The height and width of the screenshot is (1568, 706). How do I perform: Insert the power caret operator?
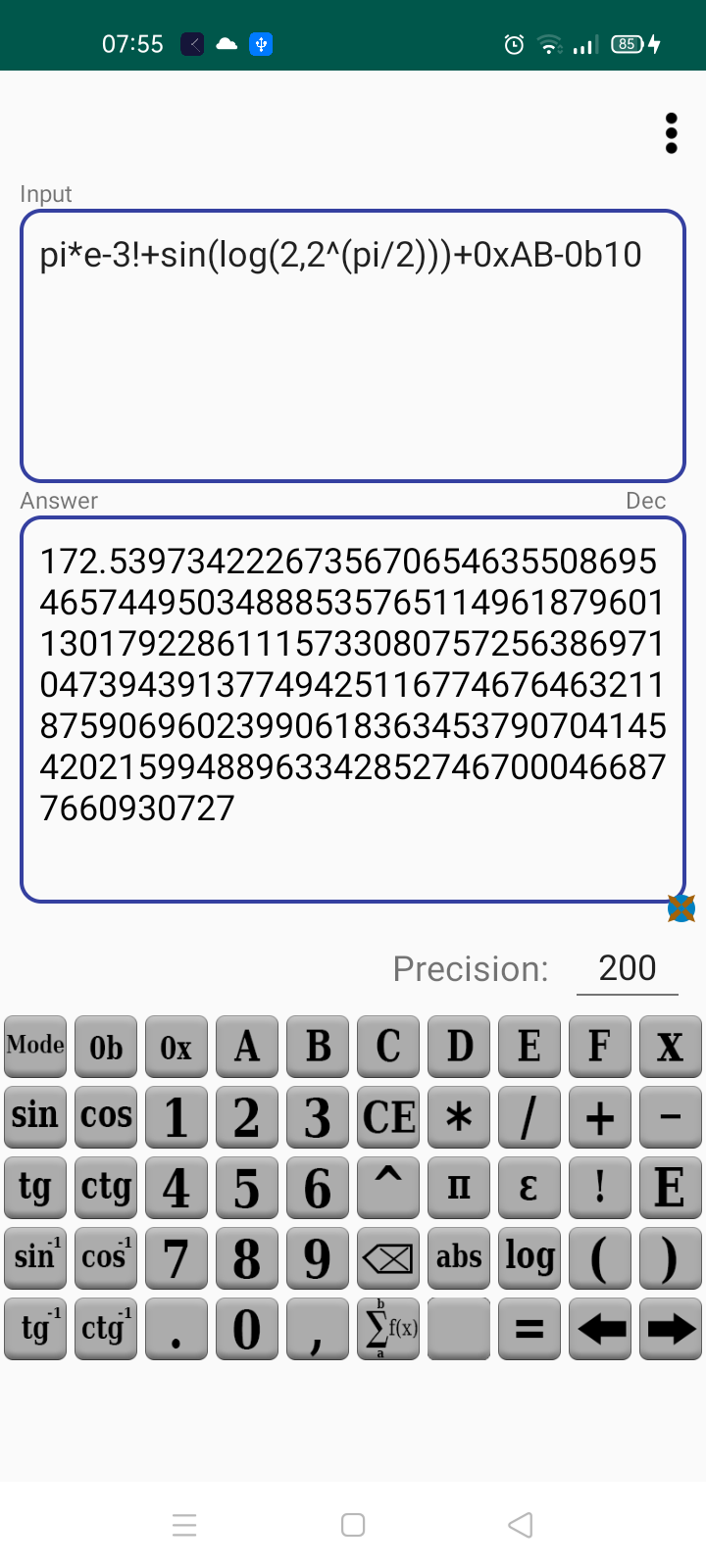pos(388,1187)
